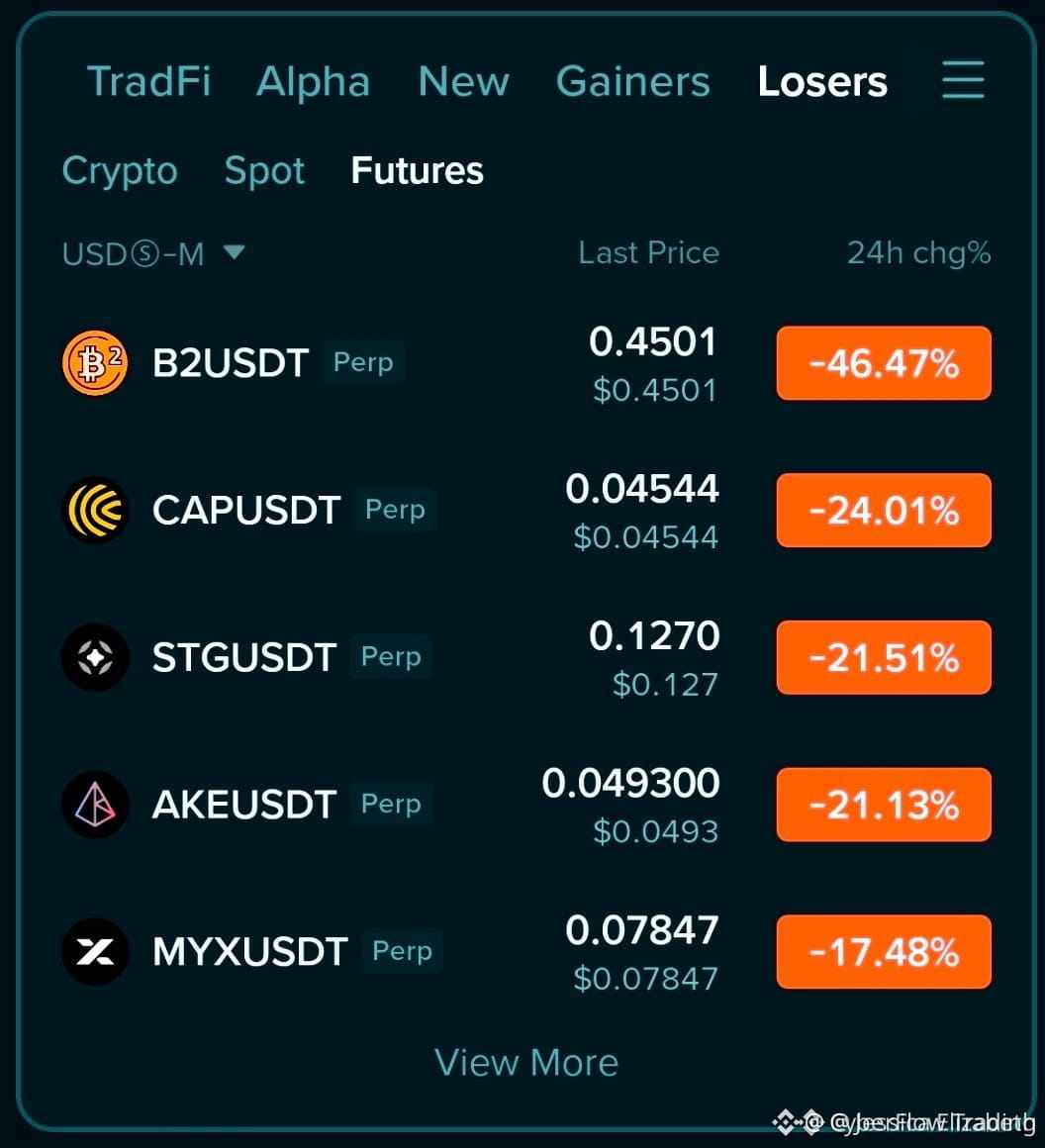The height and width of the screenshot is (1148, 1045).
Task: Open the New listings tab
Action: (x=463, y=81)
